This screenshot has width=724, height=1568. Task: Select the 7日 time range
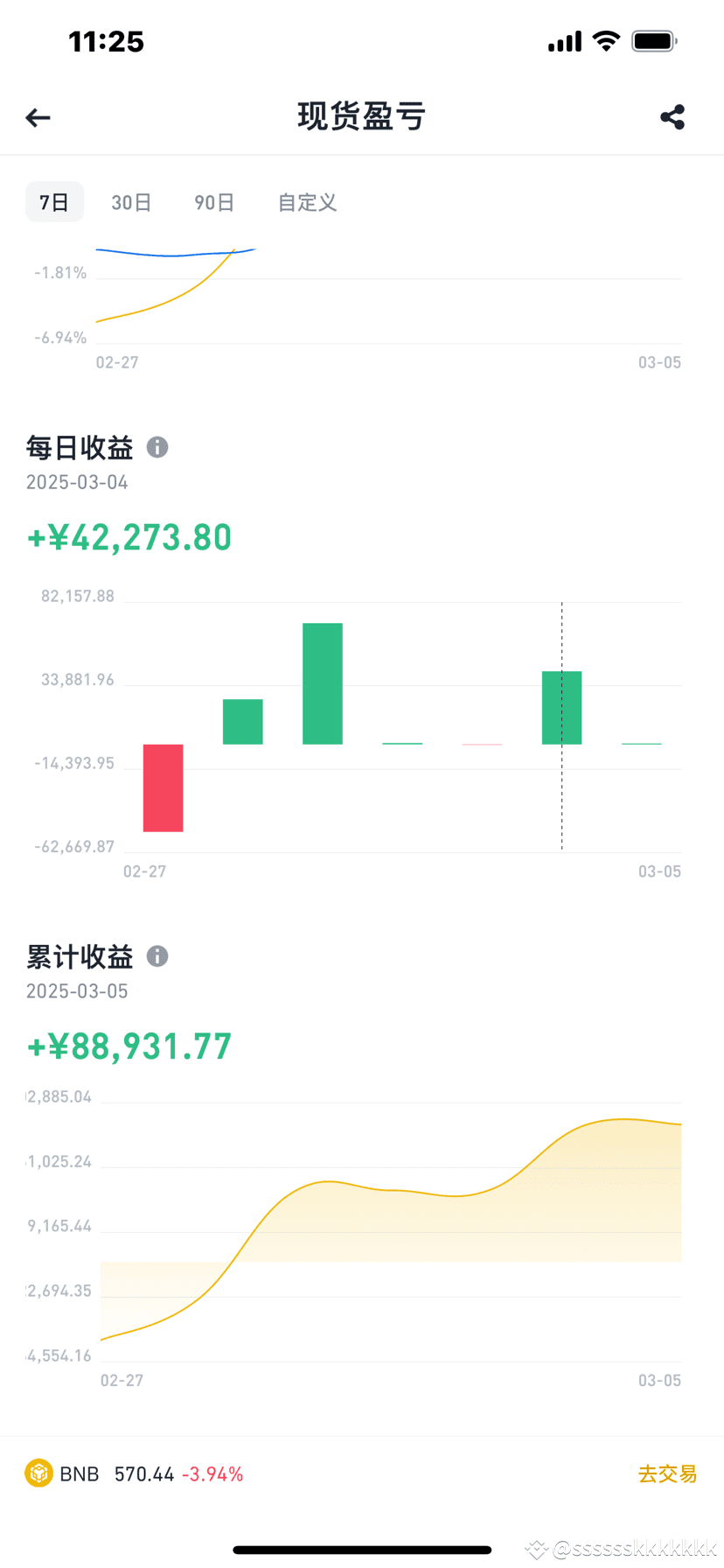click(54, 202)
